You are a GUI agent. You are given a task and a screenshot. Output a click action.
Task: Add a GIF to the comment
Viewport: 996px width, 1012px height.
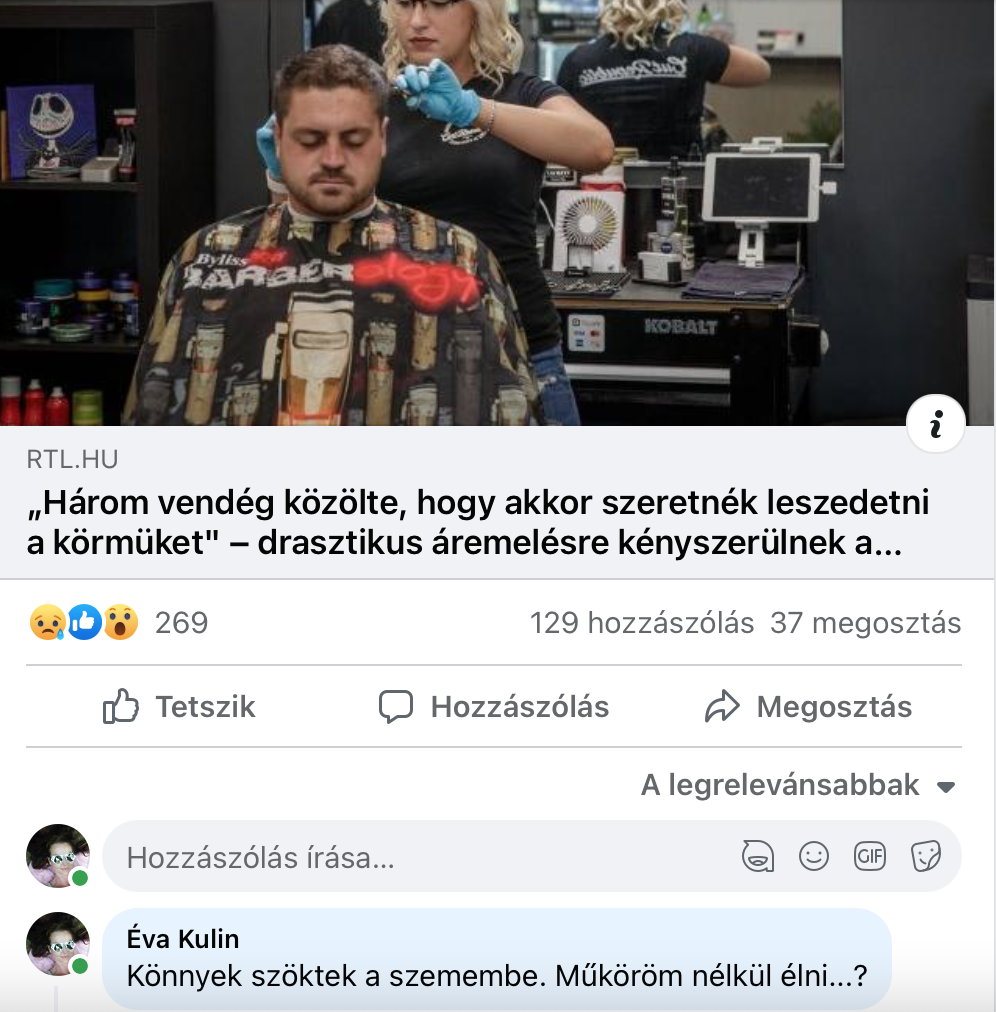point(870,856)
